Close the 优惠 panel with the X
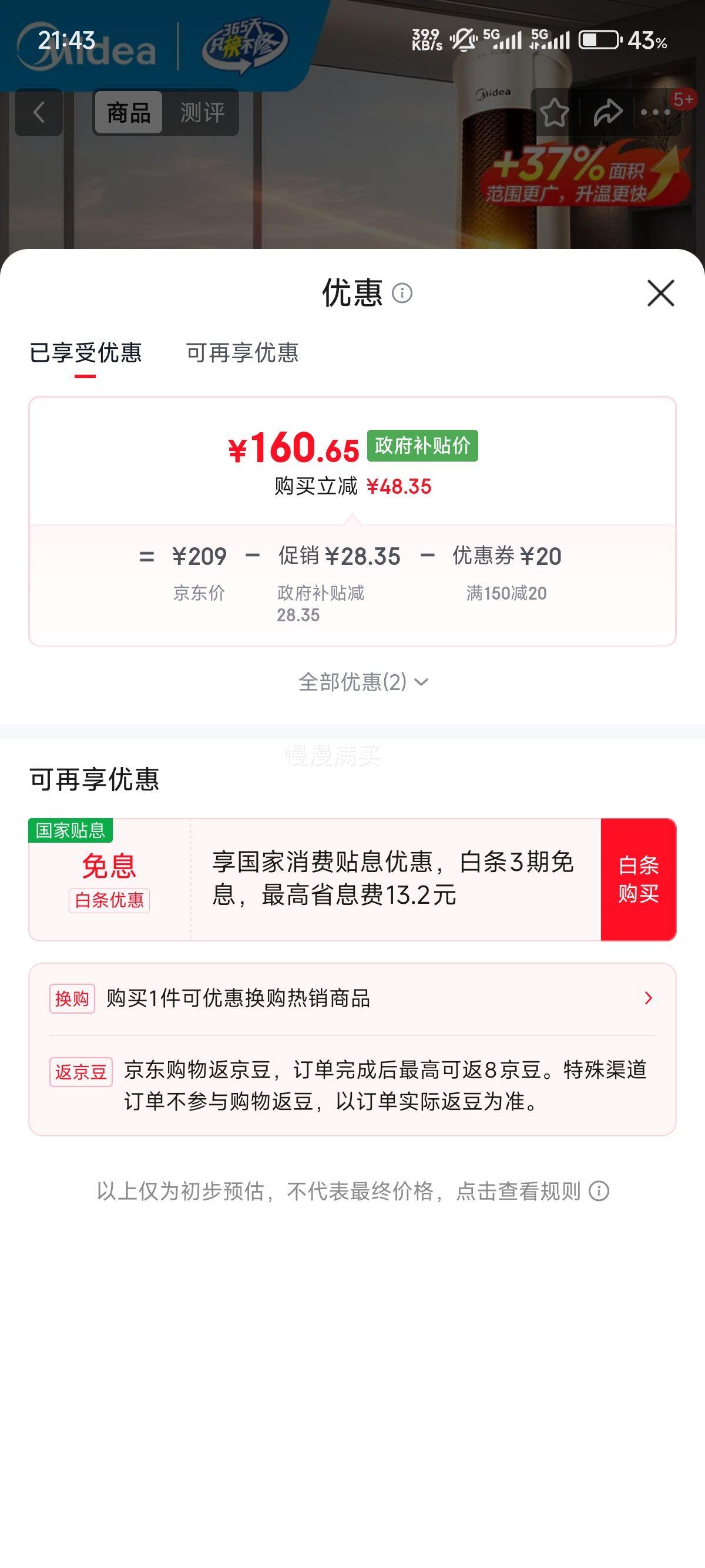 tap(661, 294)
